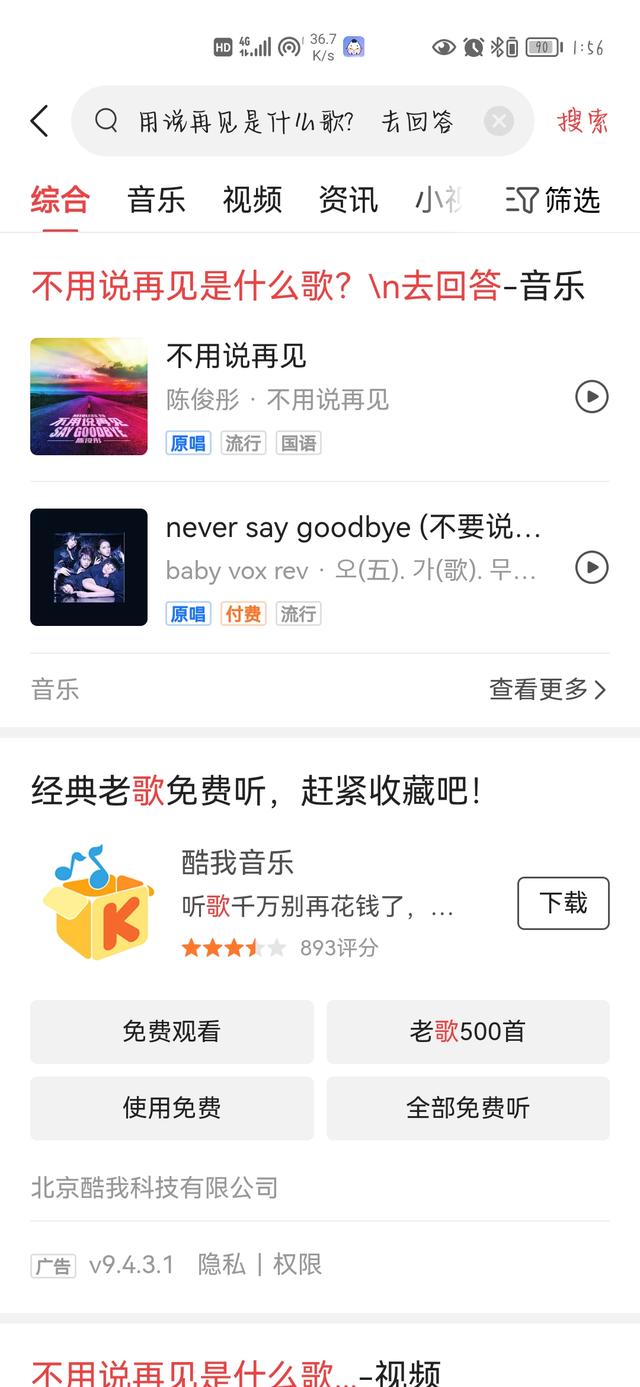Image resolution: width=640 pixels, height=1387 pixels.
Task: Tap the 使用免费 chip
Action: [x=171, y=1108]
